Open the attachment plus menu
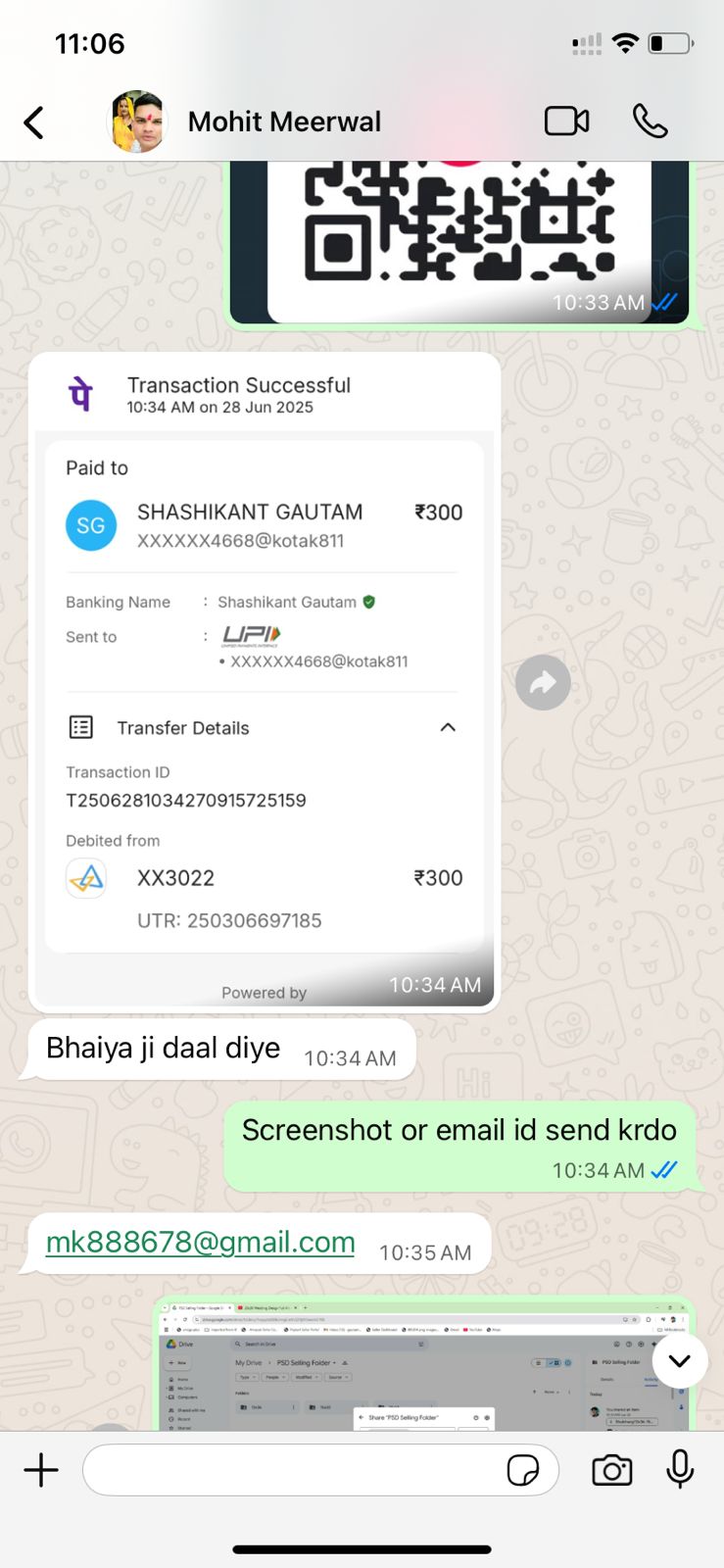724x1568 pixels. coord(41,1470)
